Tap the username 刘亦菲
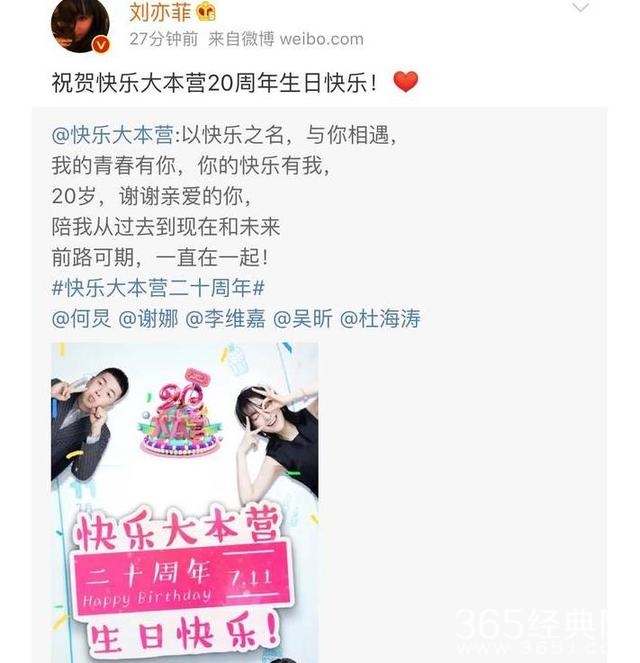This screenshot has height=663, width=640. point(162,11)
